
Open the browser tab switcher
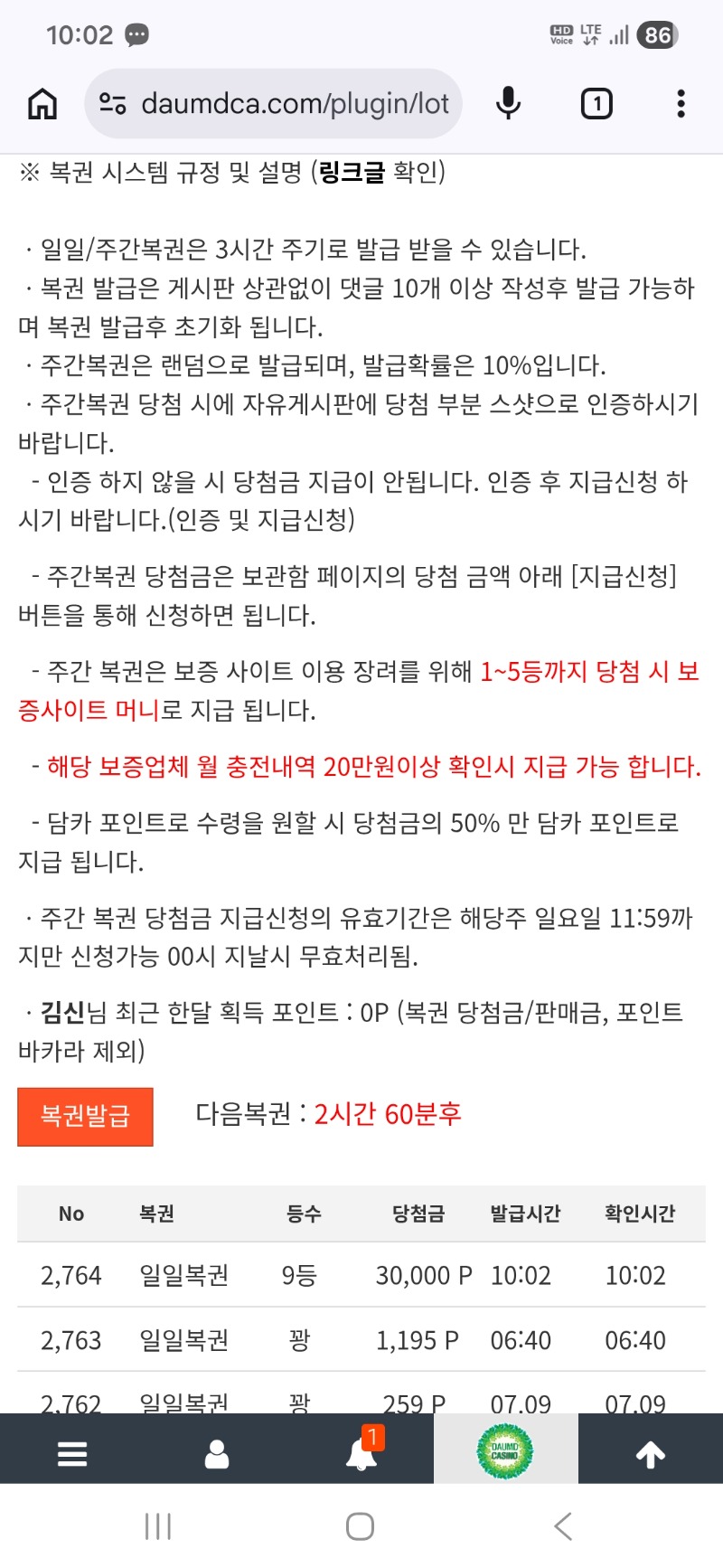(x=596, y=104)
